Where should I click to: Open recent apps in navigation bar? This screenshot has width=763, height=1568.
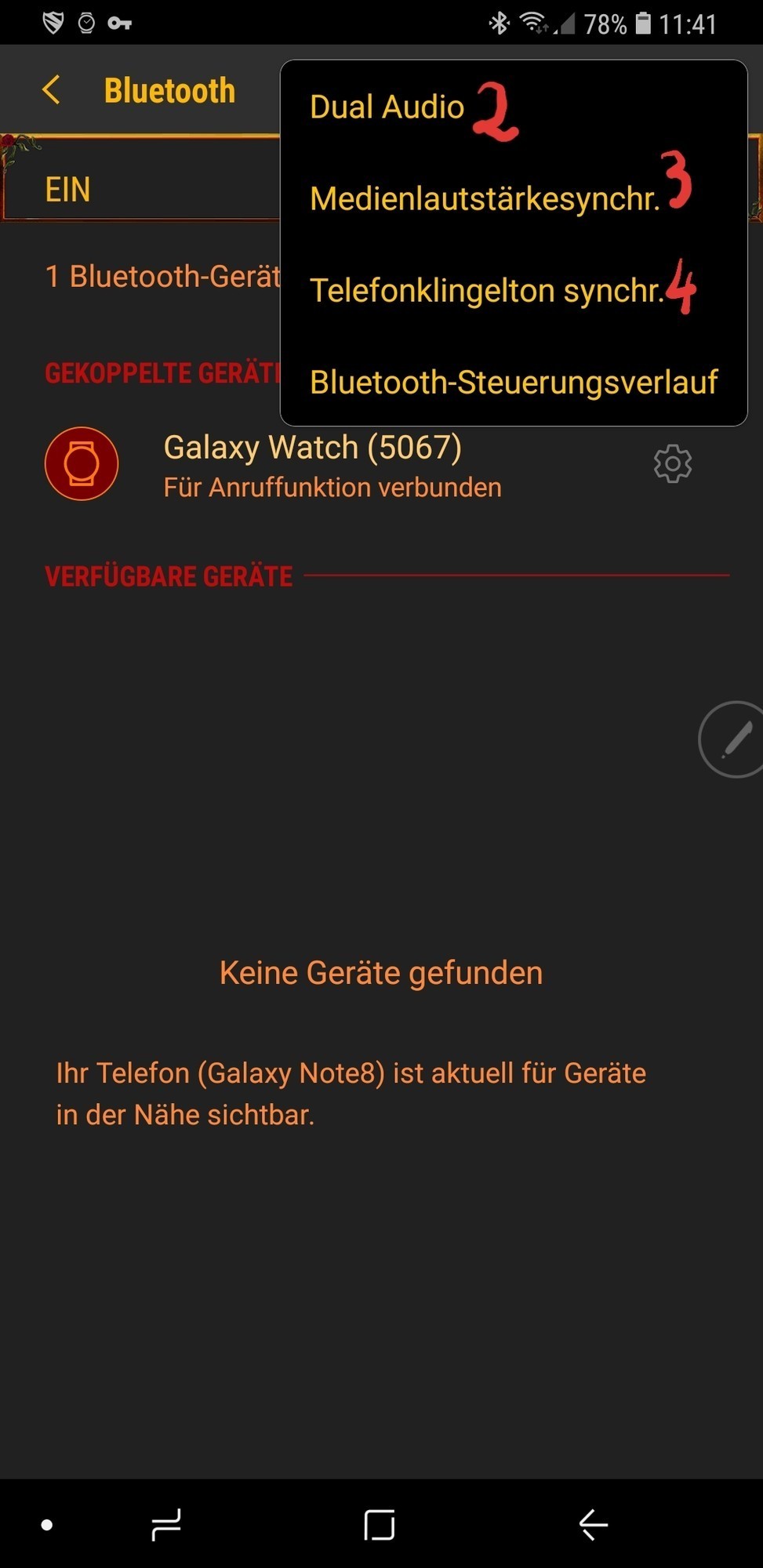click(166, 1525)
